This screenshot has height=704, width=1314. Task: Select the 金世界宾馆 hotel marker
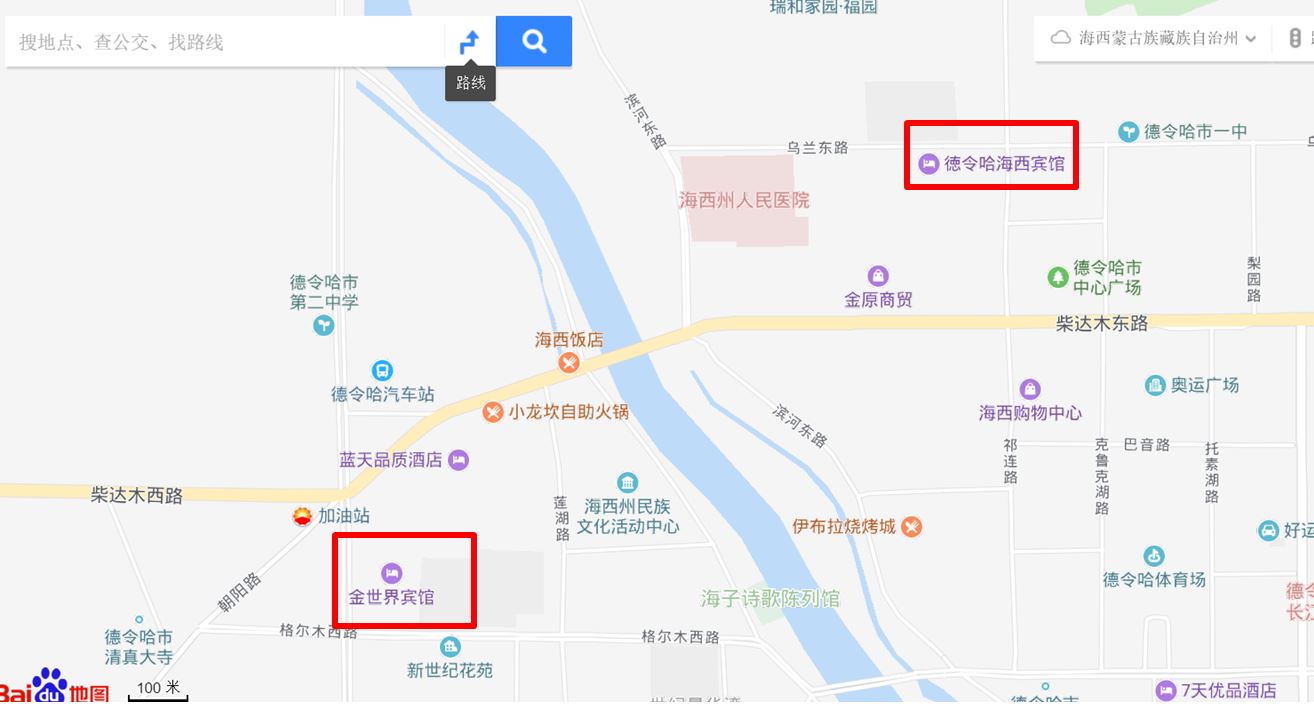click(x=392, y=573)
